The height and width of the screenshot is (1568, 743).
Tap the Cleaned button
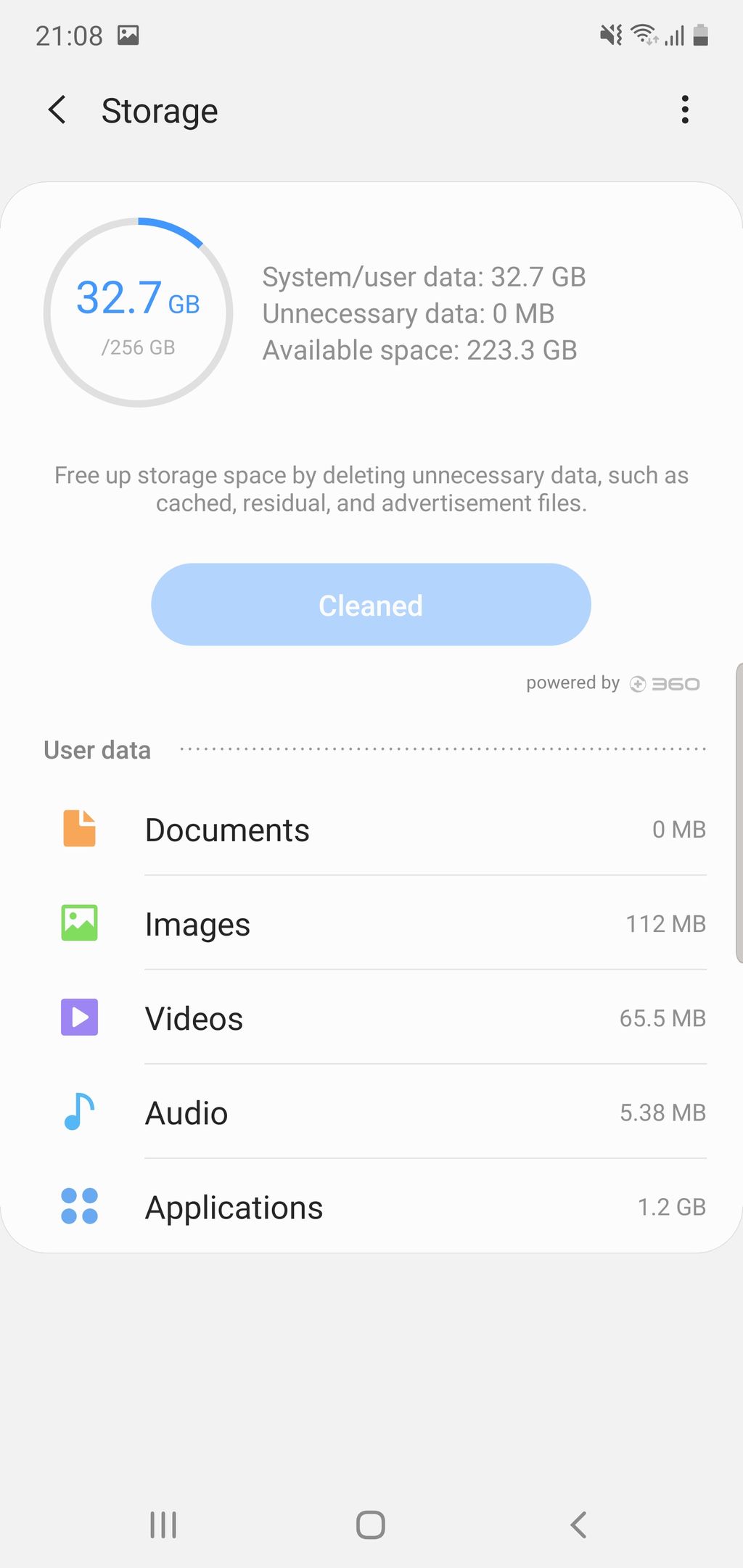(x=371, y=605)
